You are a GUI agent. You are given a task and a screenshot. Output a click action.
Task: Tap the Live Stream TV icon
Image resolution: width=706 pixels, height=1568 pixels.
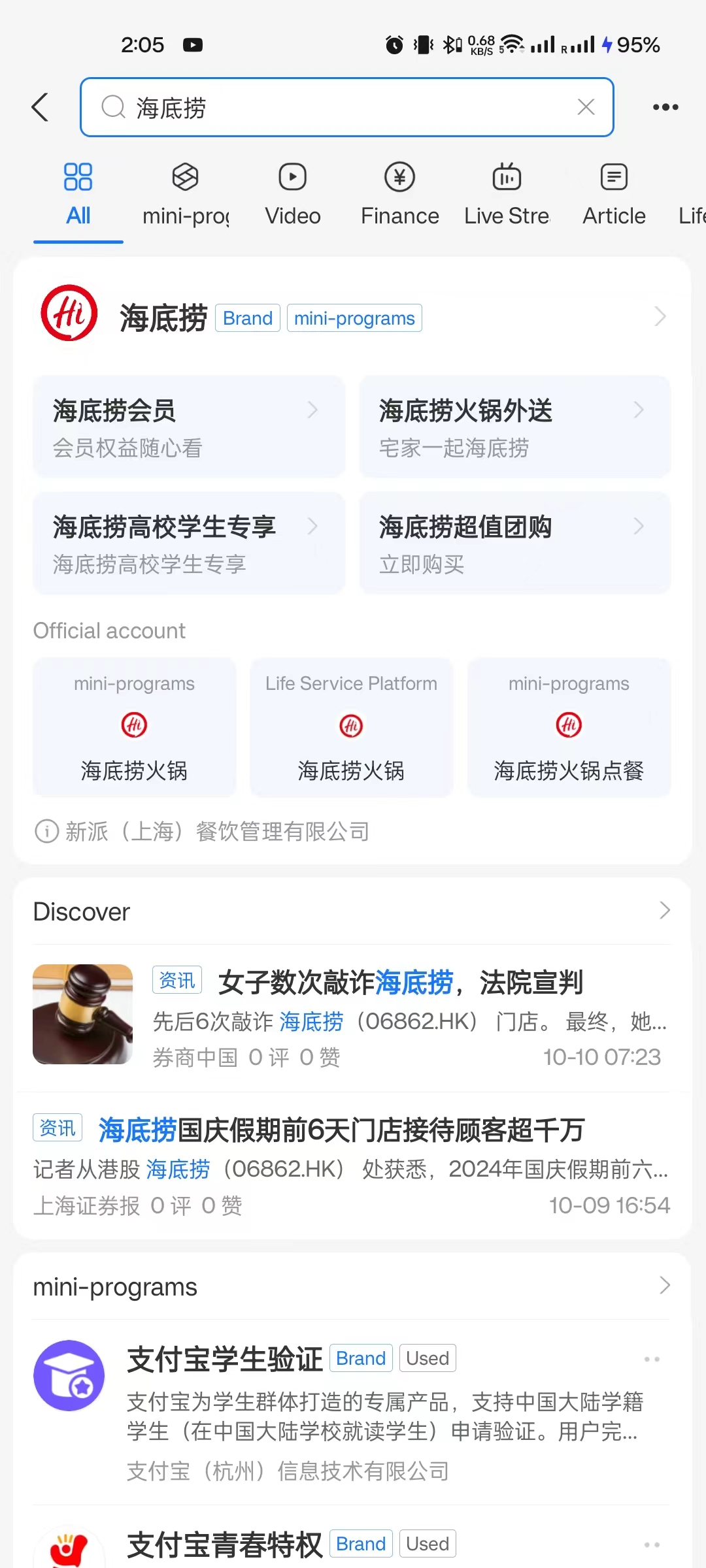point(507,176)
